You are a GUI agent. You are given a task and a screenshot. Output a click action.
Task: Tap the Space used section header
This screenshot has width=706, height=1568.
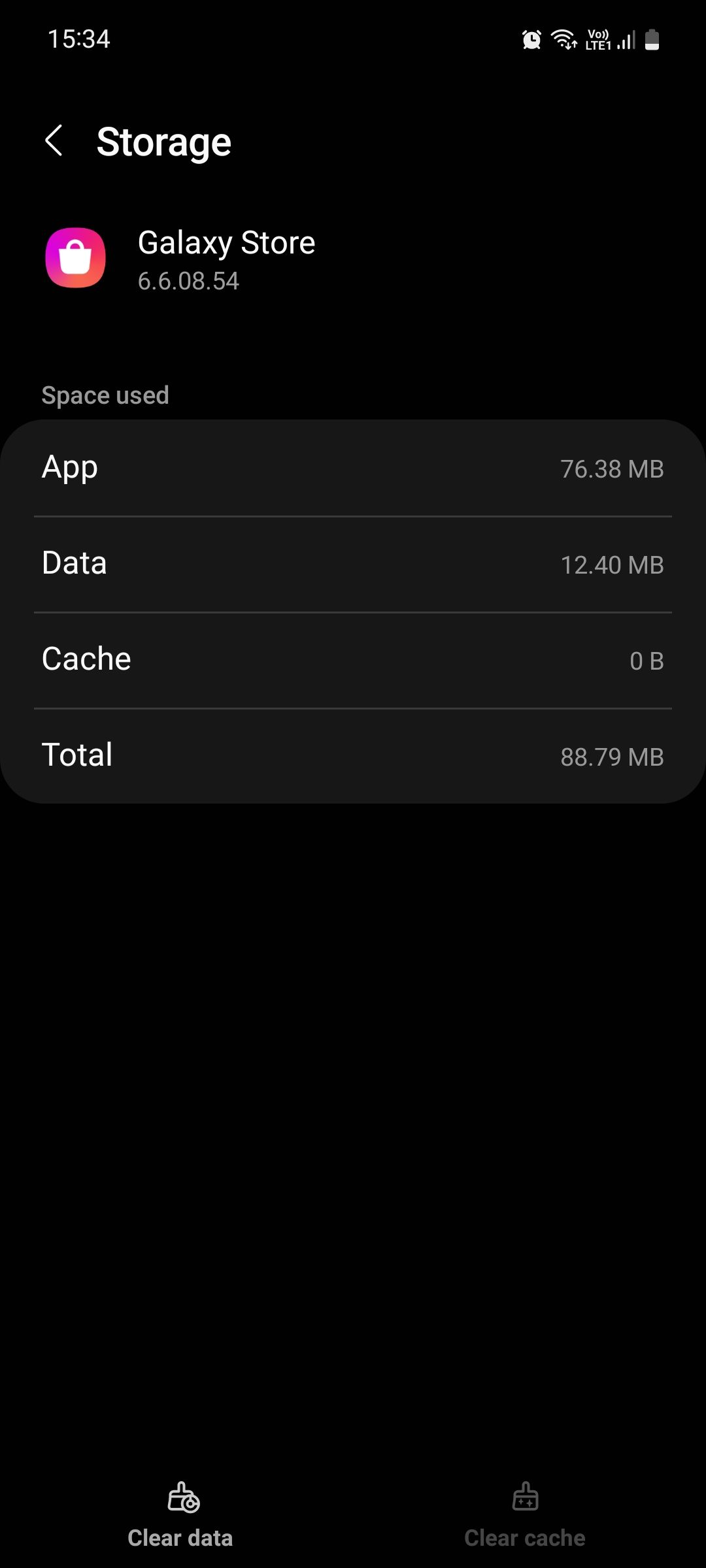105,395
